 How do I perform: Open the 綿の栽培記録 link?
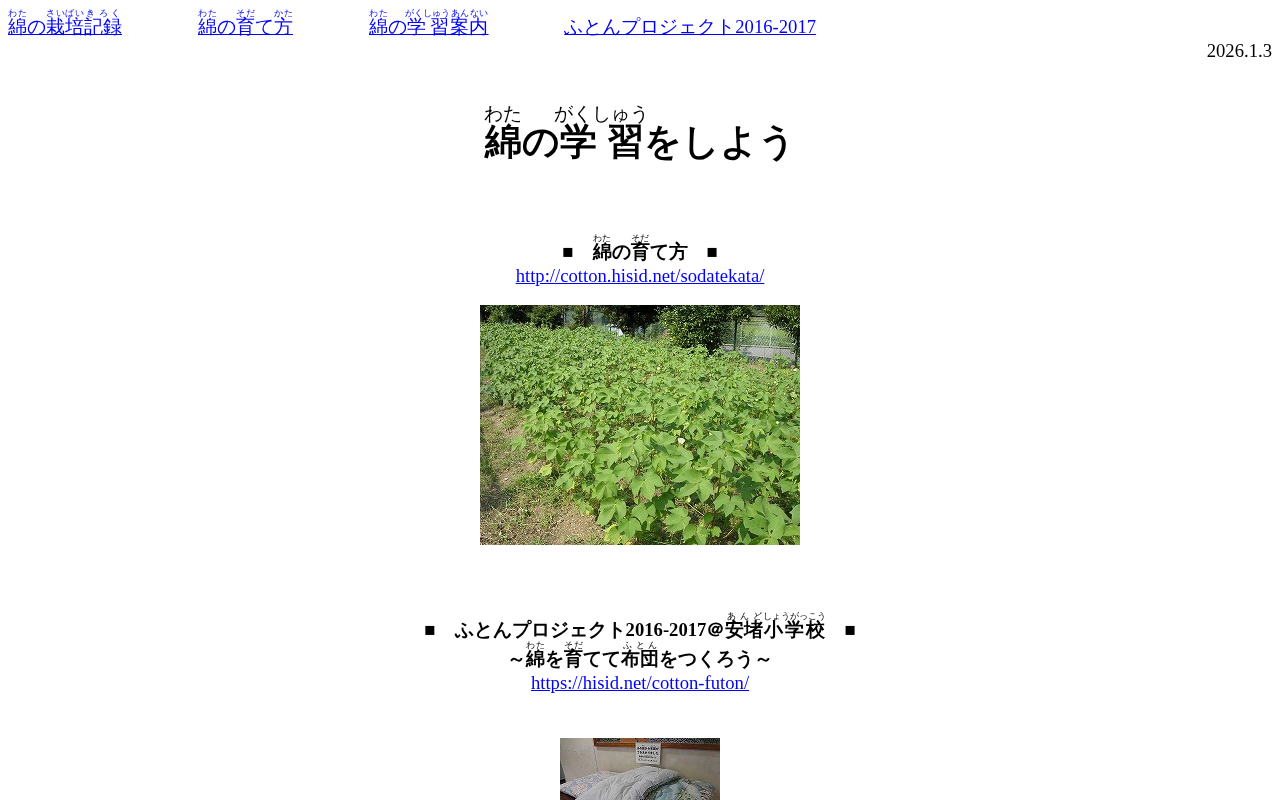click(x=65, y=25)
